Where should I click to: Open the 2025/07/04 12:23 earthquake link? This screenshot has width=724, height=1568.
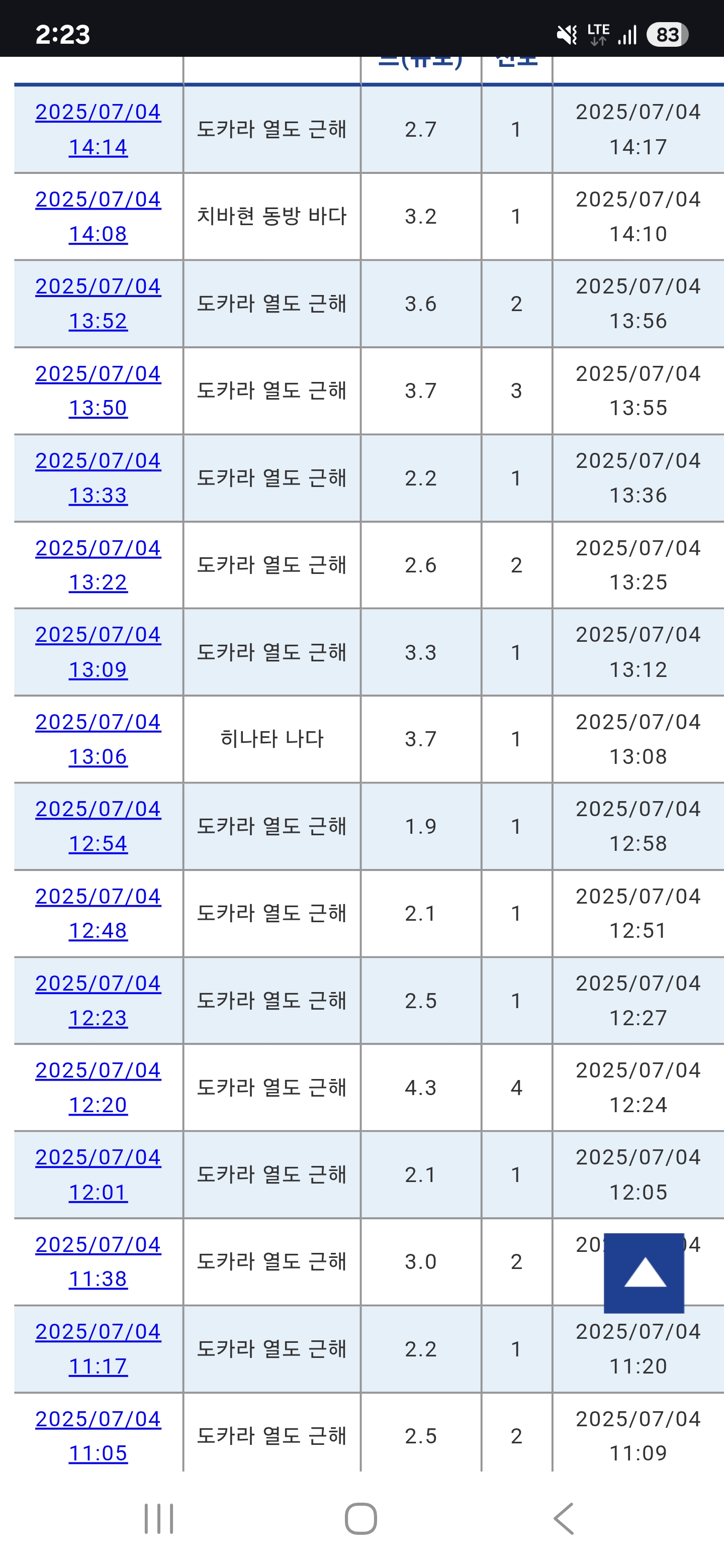pos(98,1000)
